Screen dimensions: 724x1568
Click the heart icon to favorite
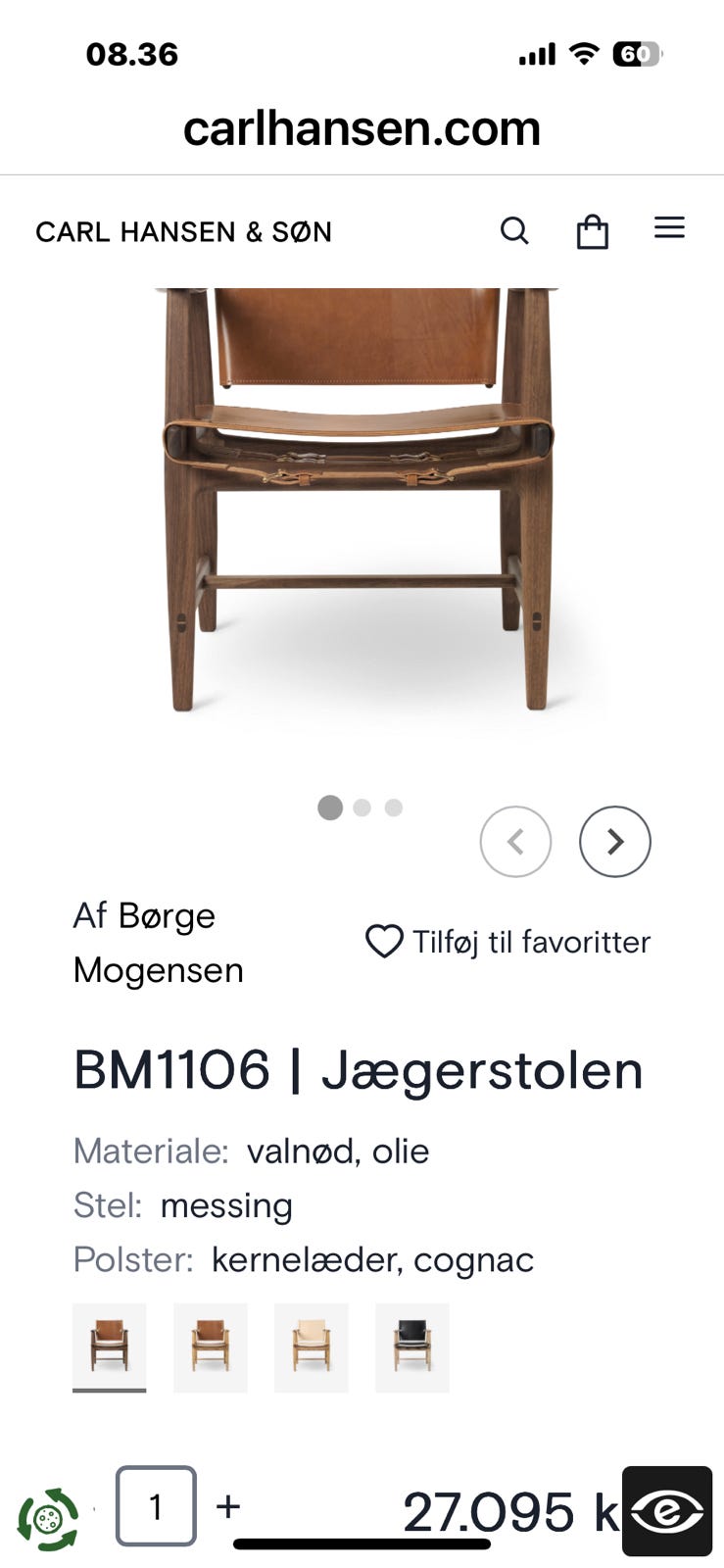tap(385, 942)
